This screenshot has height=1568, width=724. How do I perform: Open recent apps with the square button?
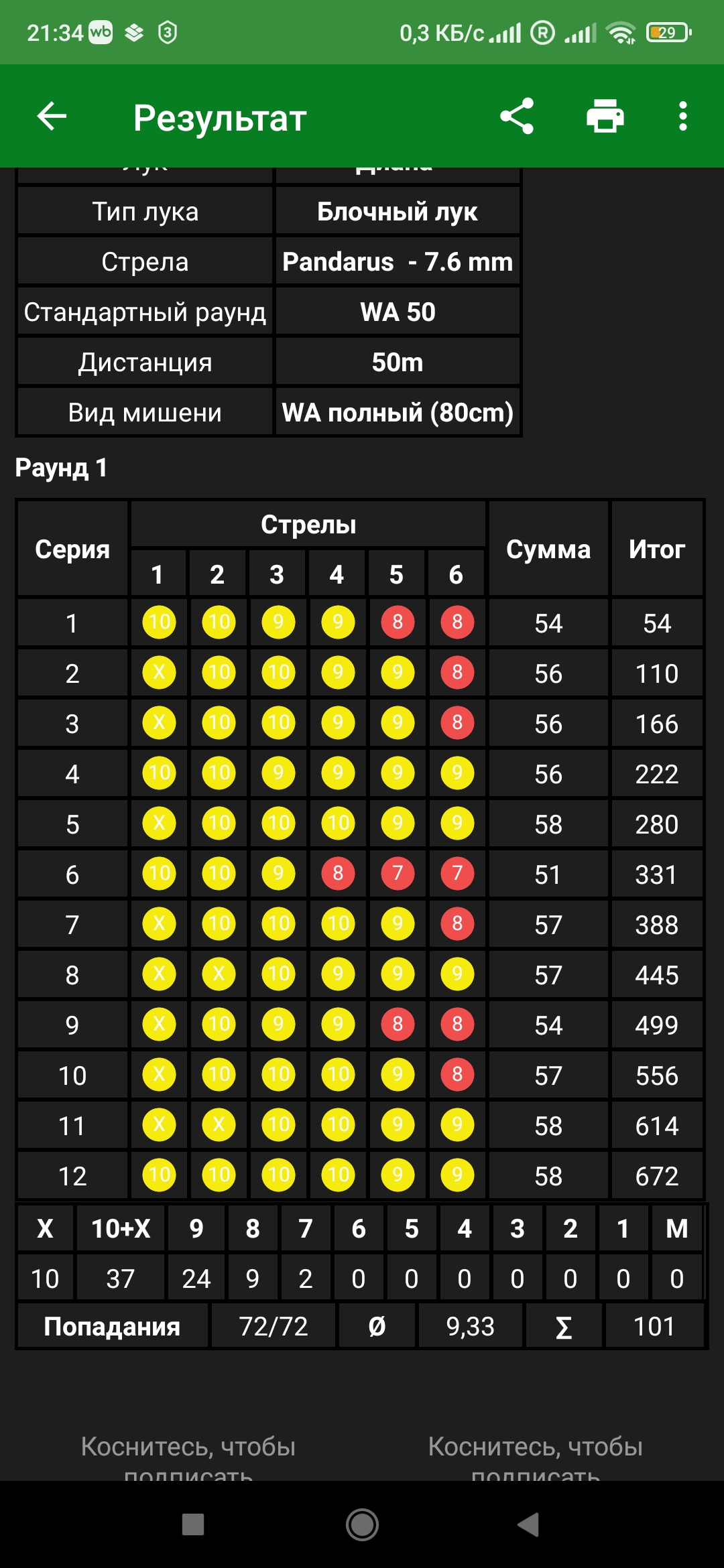(x=193, y=1525)
